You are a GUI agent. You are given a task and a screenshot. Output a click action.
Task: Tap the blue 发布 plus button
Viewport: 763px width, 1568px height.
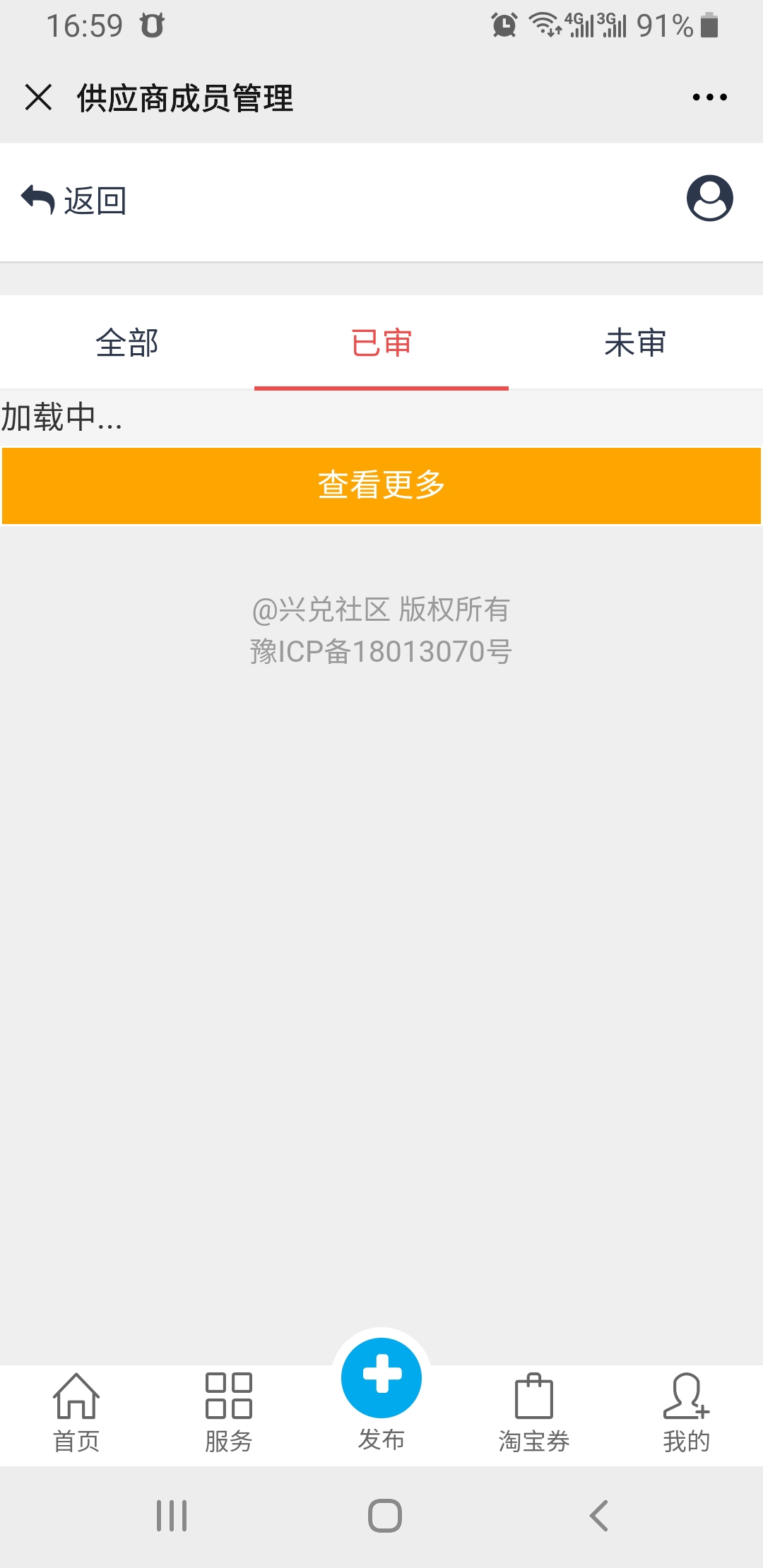click(381, 1379)
